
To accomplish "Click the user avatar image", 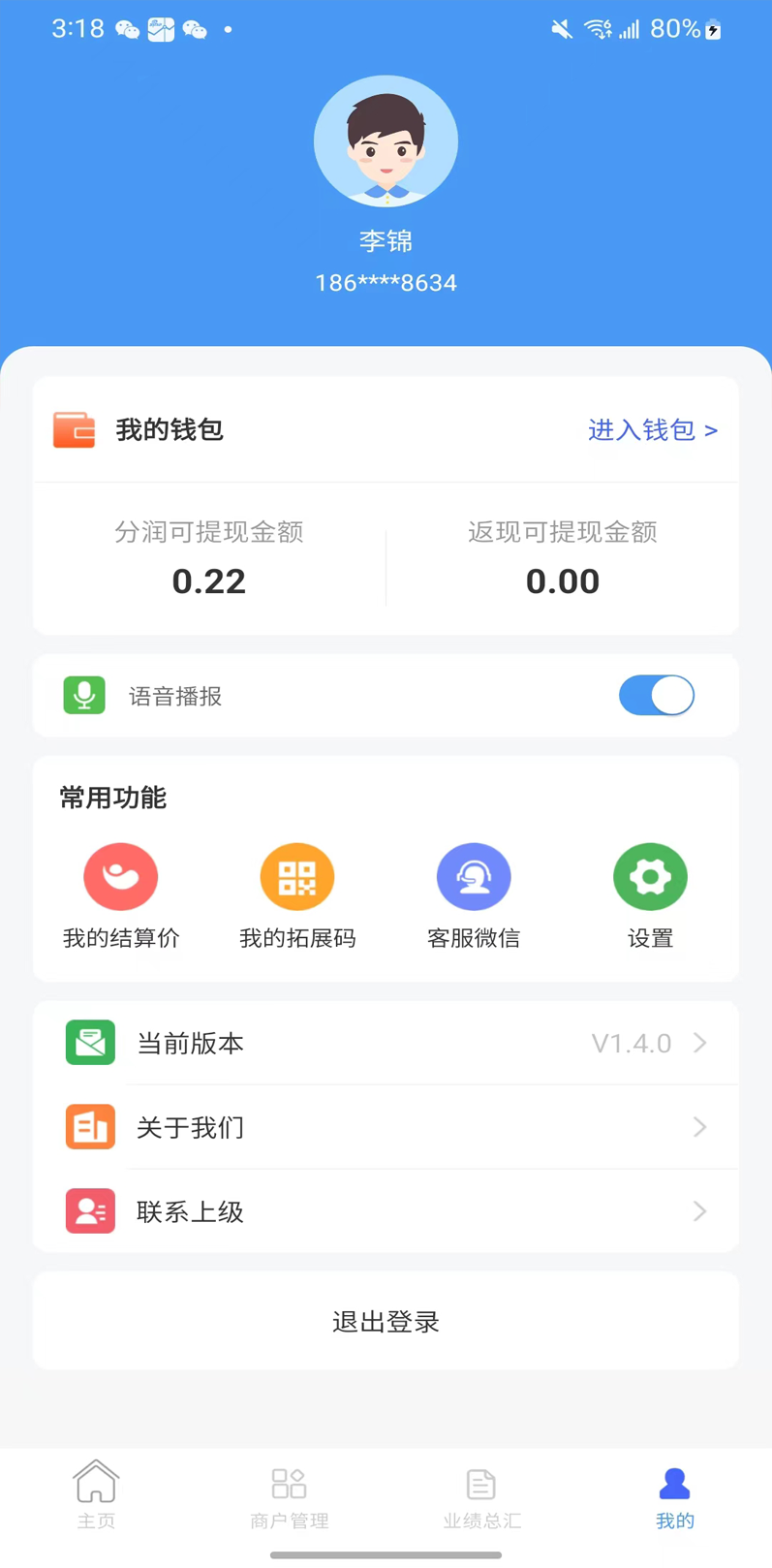I will pyautogui.click(x=386, y=141).
